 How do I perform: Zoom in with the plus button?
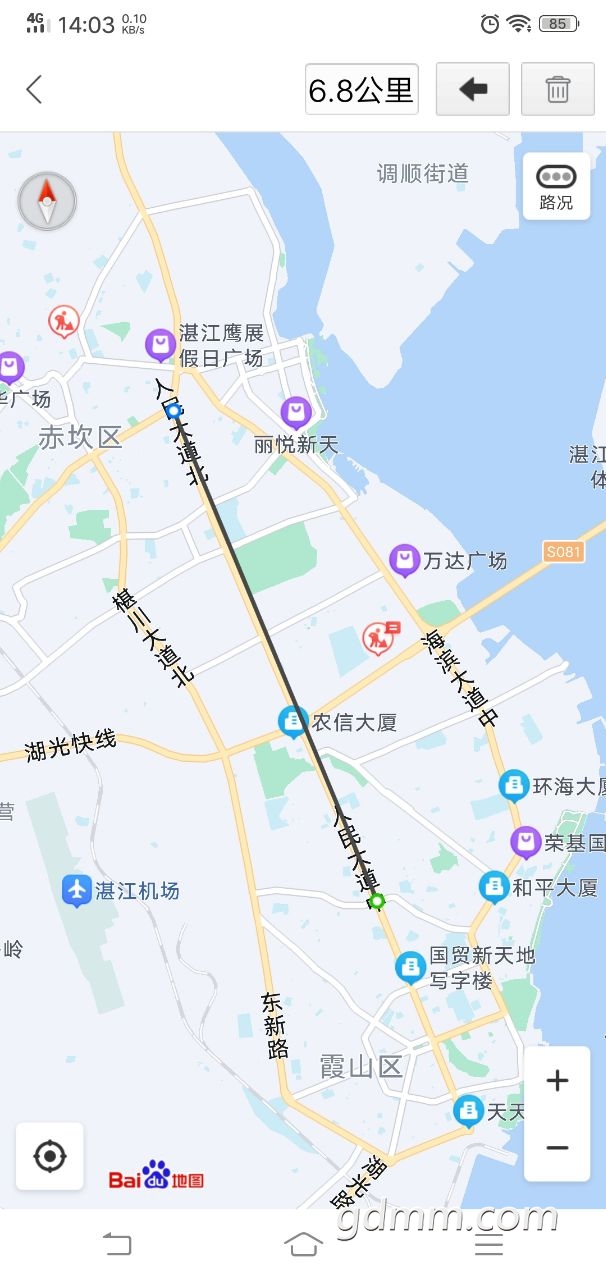click(x=557, y=1081)
